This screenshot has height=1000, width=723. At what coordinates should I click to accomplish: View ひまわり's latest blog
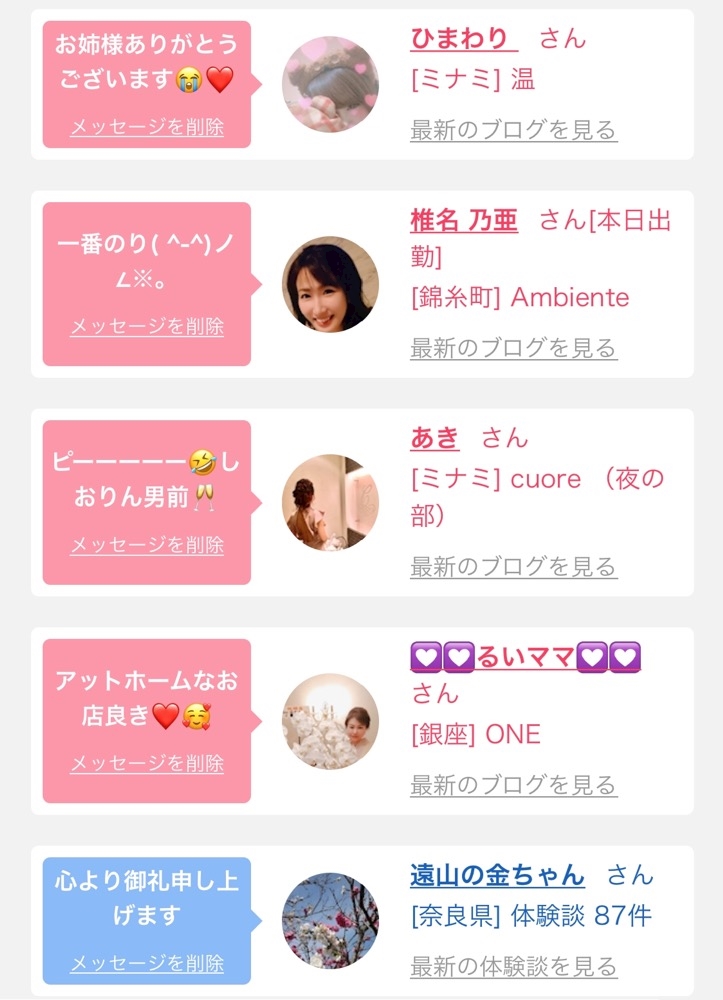click(513, 130)
